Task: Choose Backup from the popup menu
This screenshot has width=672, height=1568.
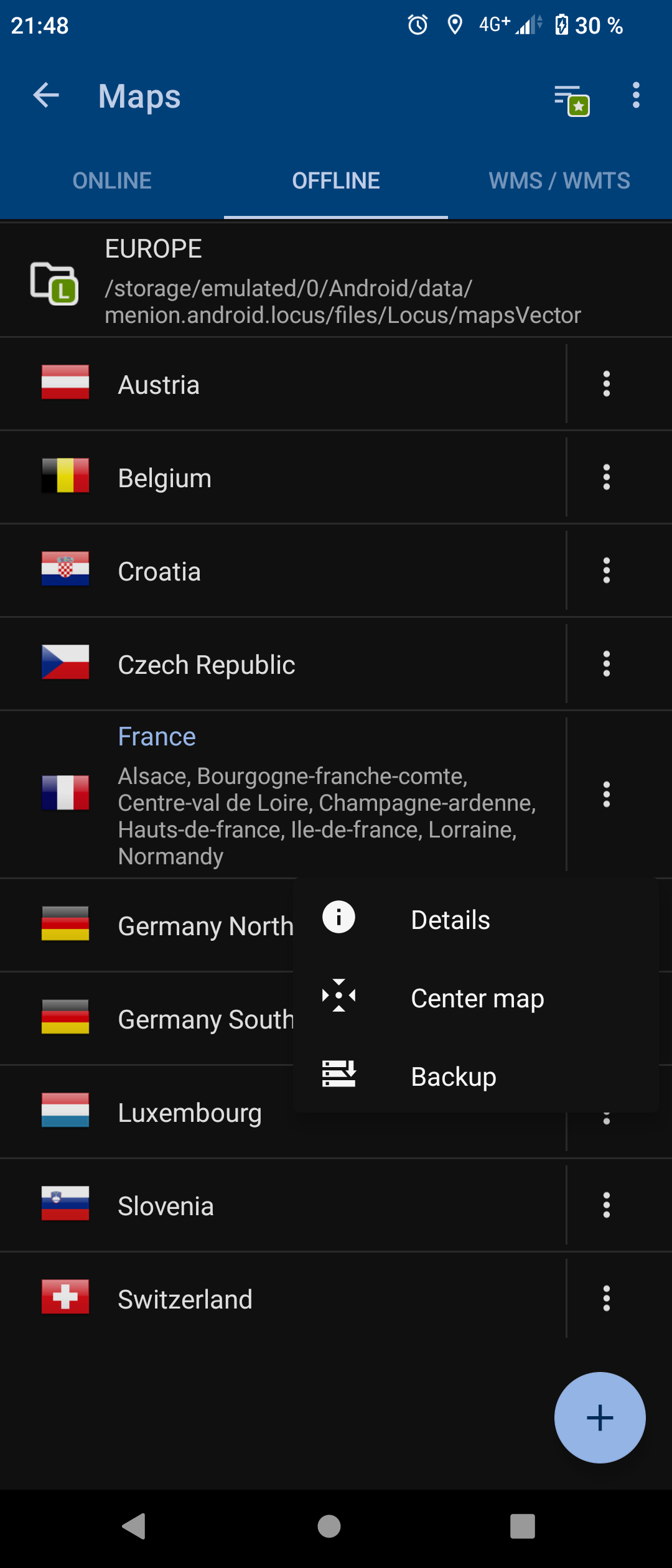Action: [453, 1077]
